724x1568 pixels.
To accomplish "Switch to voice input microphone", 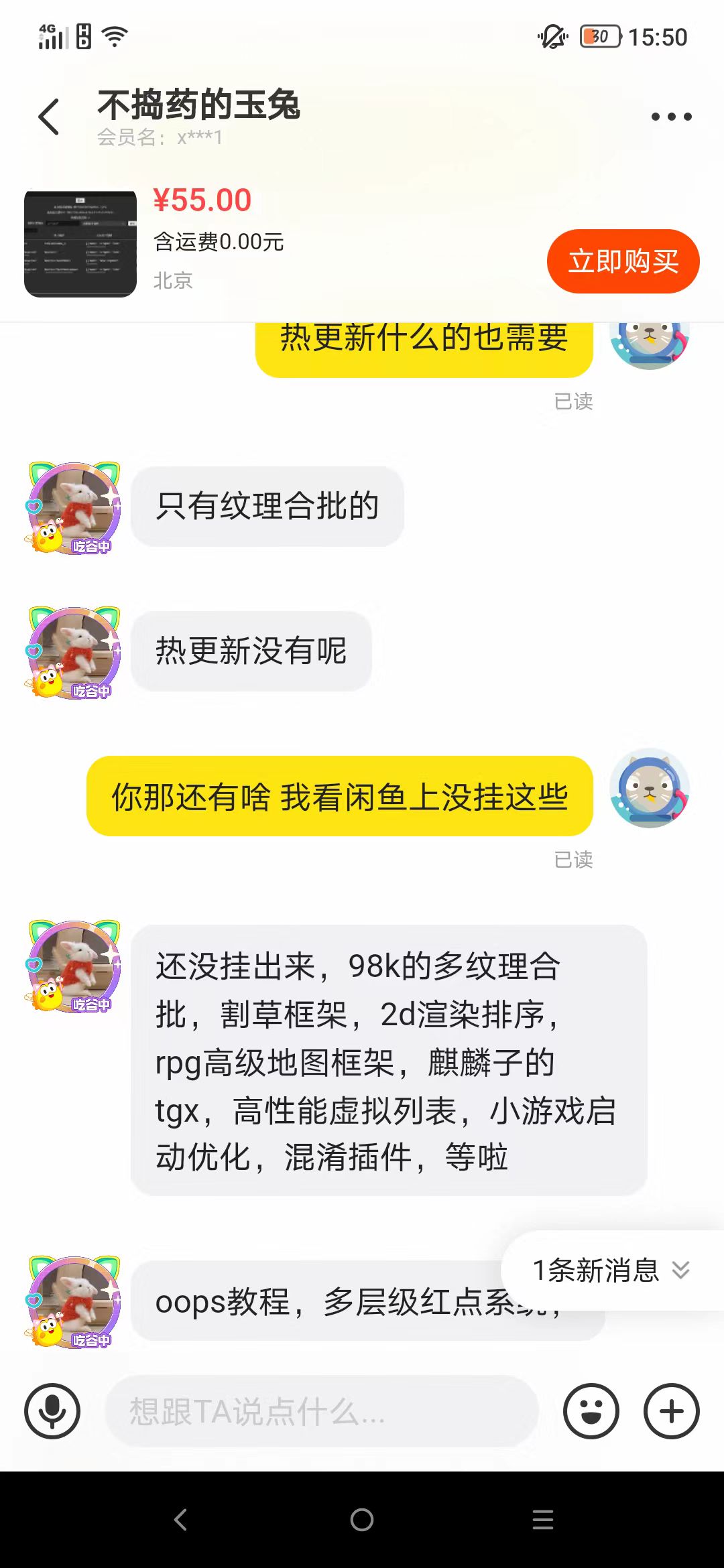I will (52, 1411).
